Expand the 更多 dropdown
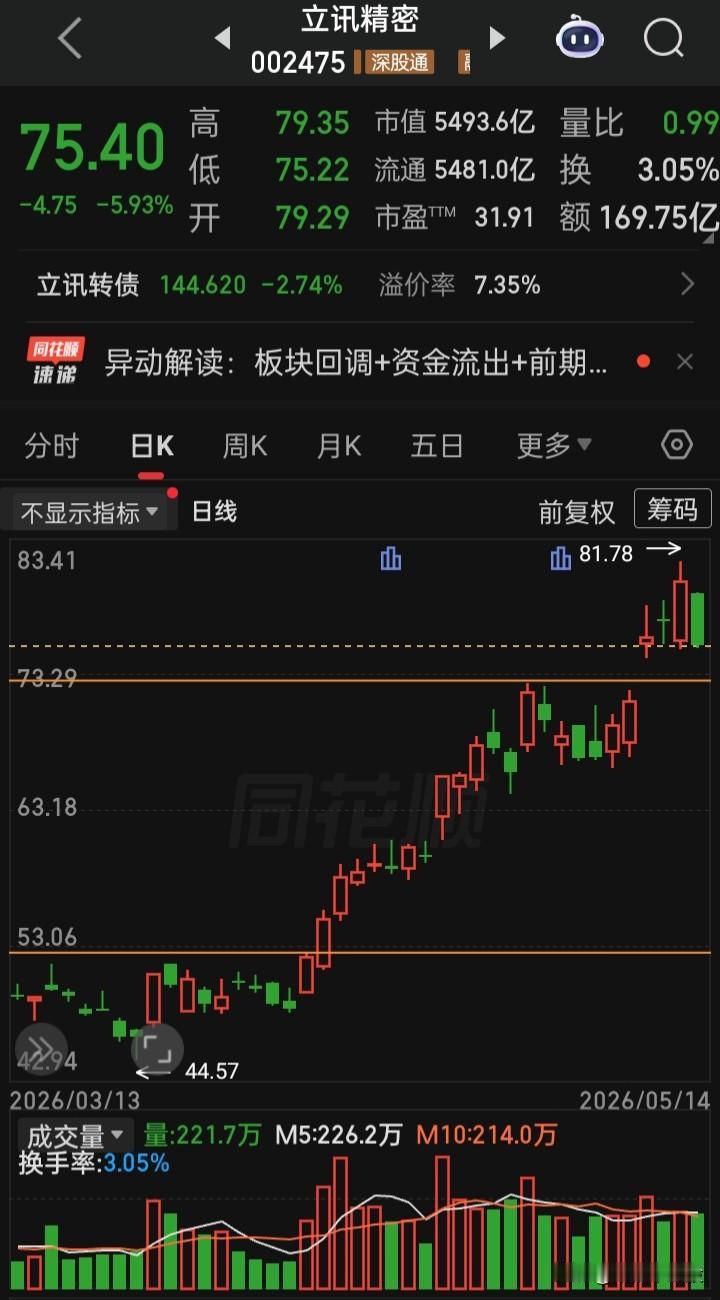 point(553,446)
